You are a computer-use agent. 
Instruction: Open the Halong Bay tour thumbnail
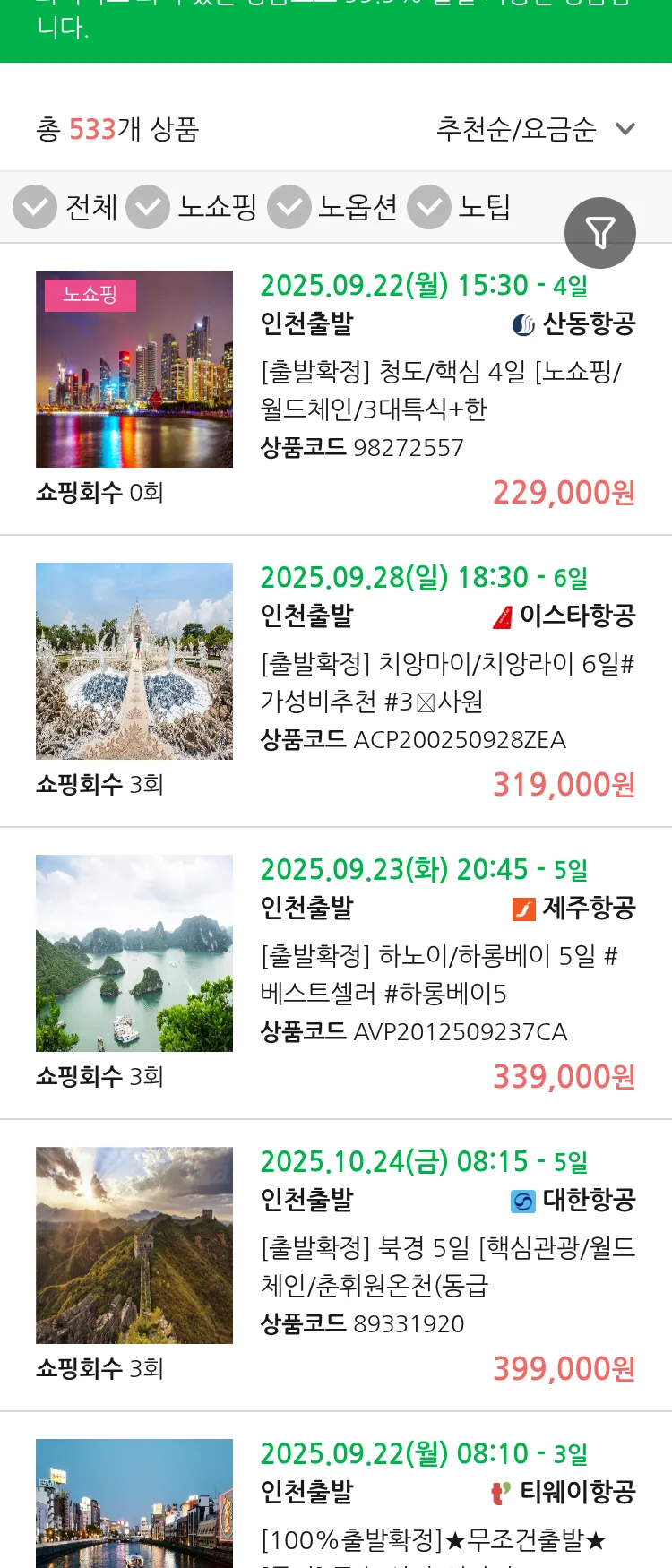pos(134,952)
